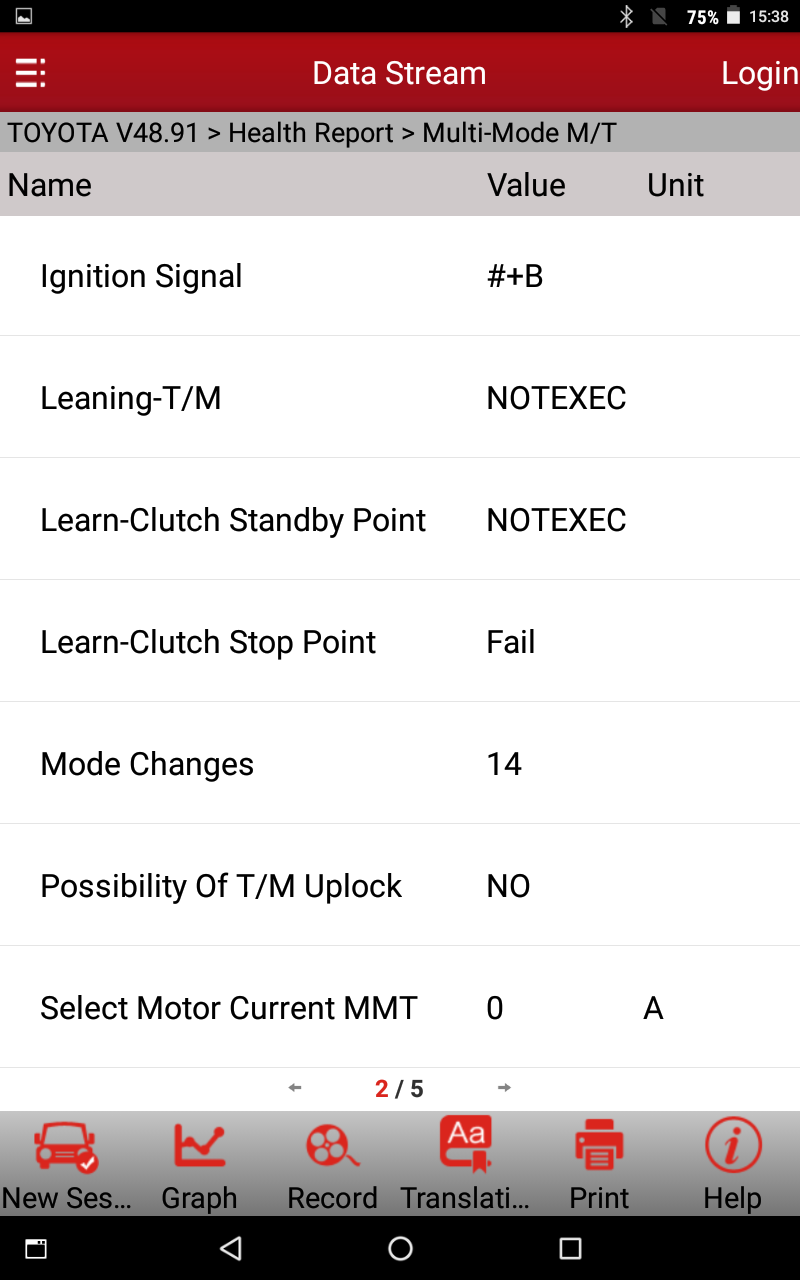Open the Translation tool icon
The height and width of the screenshot is (1280, 800).
(465, 1160)
